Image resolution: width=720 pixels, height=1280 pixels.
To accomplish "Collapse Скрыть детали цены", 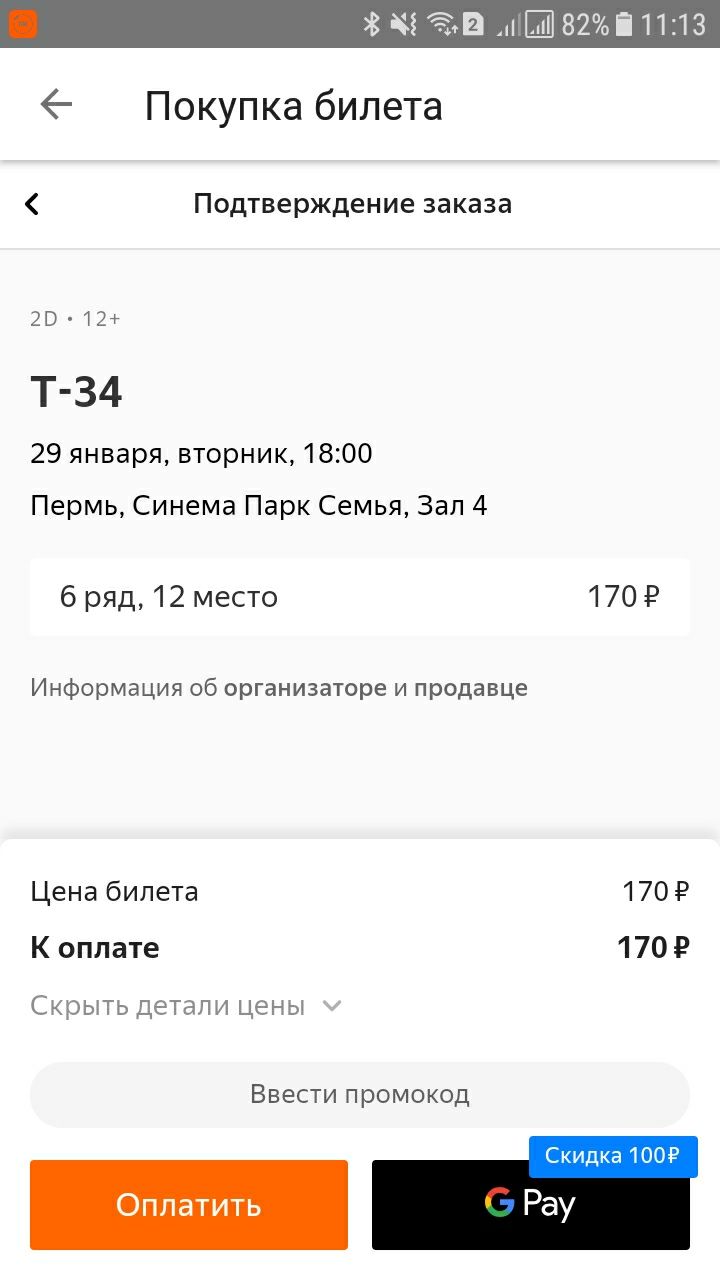I will pos(186,1005).
